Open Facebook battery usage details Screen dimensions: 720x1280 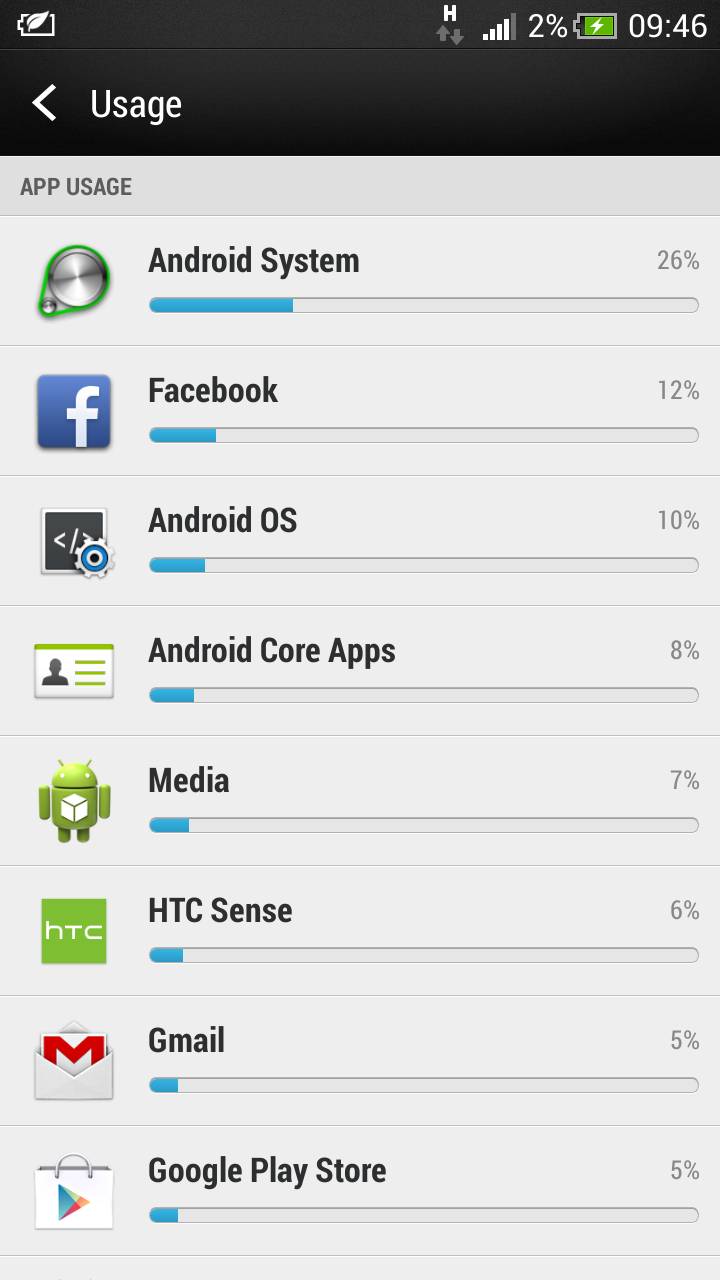[x=360, y=411]
